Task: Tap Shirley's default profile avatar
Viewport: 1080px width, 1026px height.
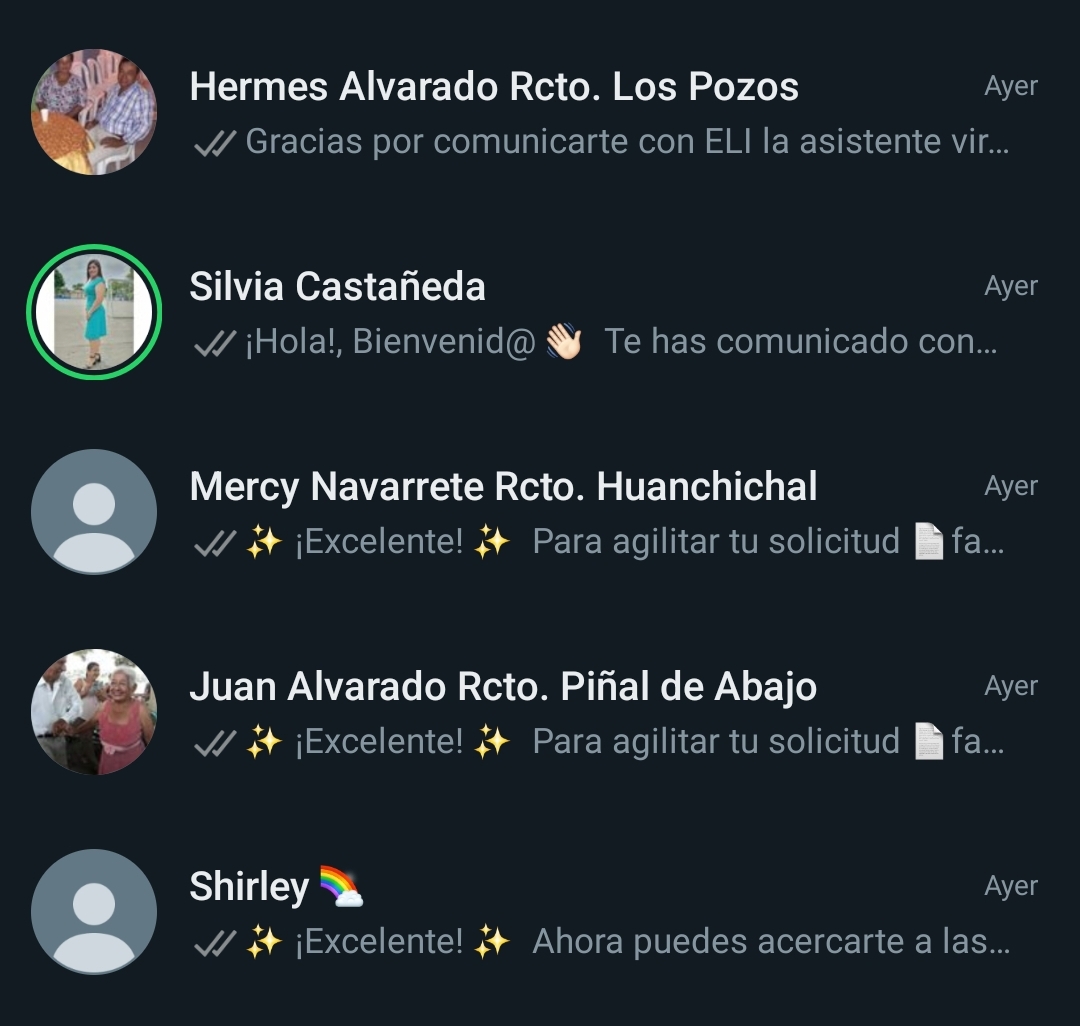Action: pos(94,912)
